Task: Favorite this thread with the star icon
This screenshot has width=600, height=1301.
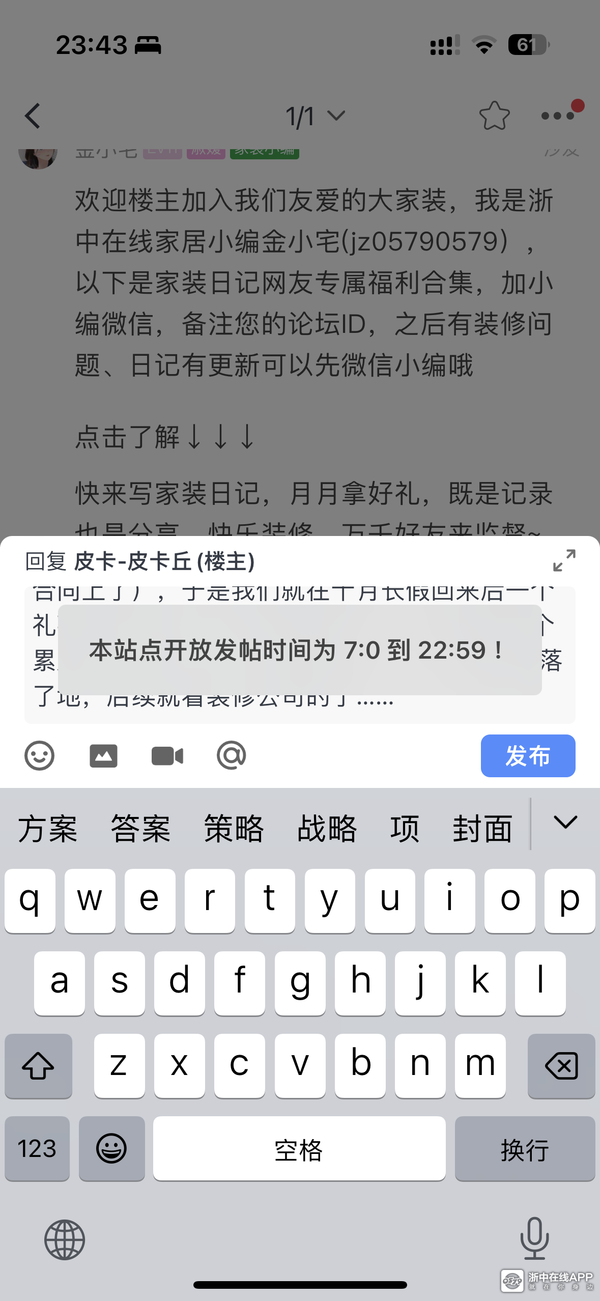Action: tap(494, 116)
